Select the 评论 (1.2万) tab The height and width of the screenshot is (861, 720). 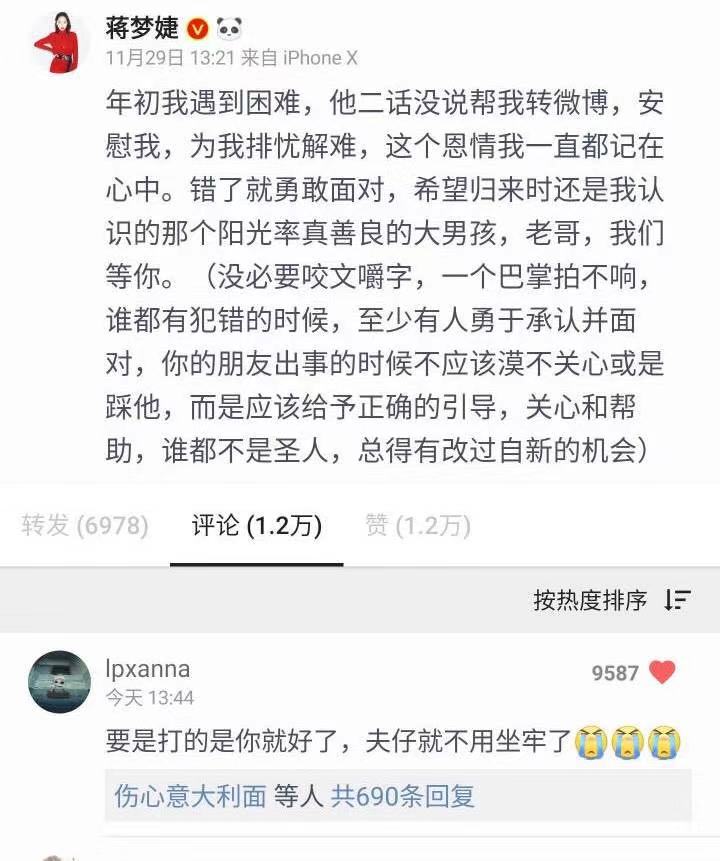tap(257, 525)
